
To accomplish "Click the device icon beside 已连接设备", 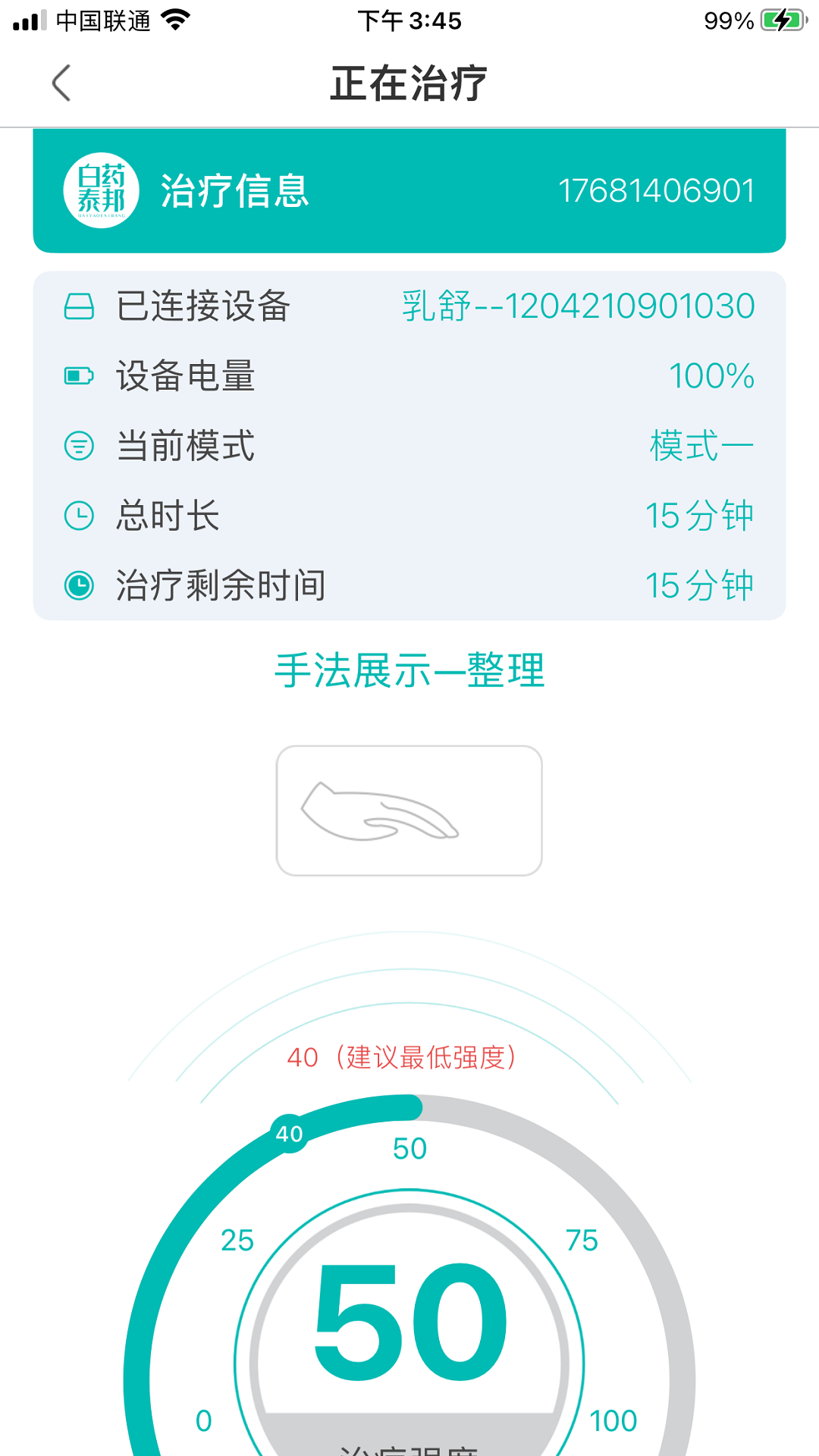I will (78, 306).
